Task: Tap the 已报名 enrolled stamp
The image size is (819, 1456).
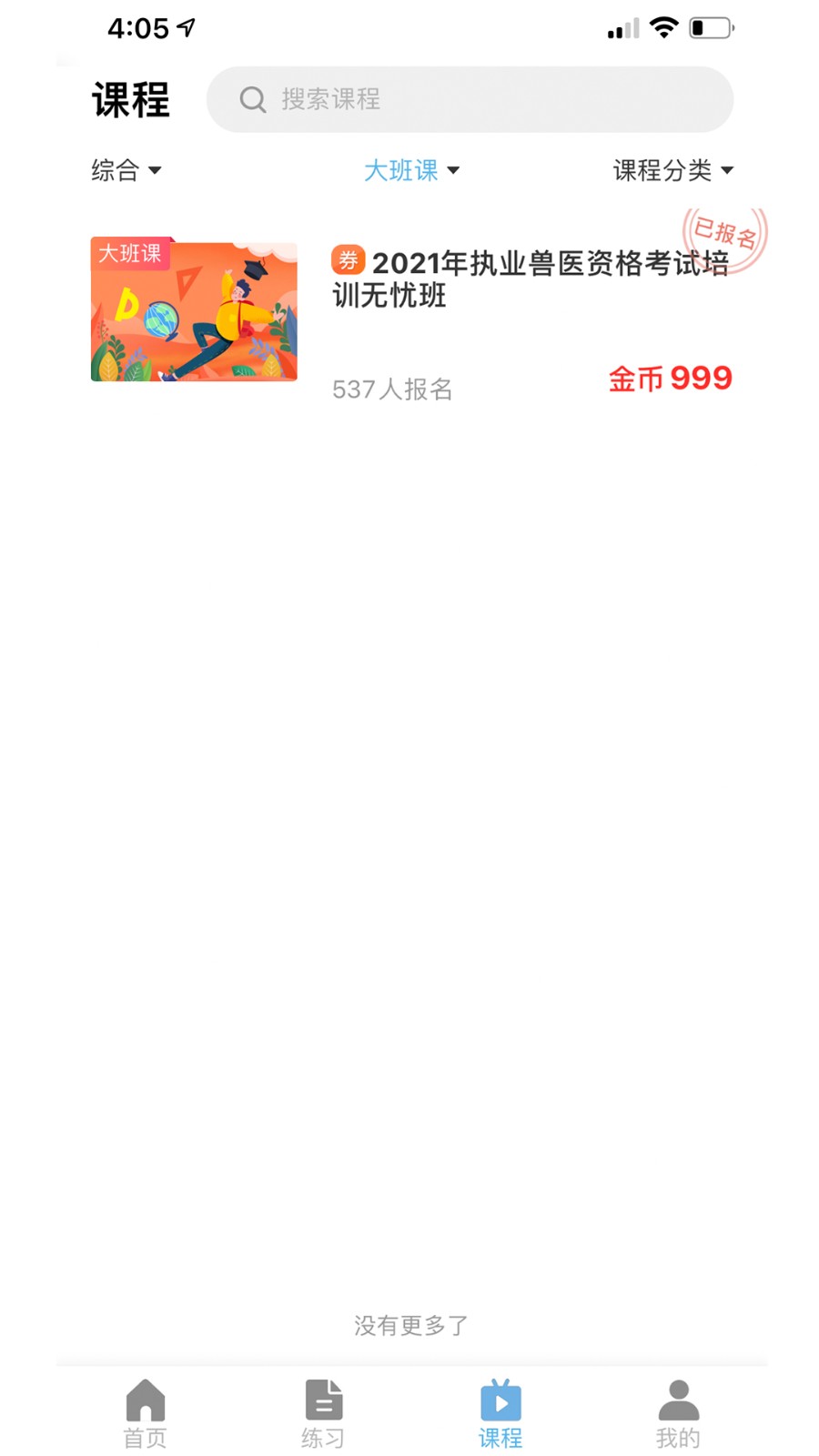Action: (723, 232)
